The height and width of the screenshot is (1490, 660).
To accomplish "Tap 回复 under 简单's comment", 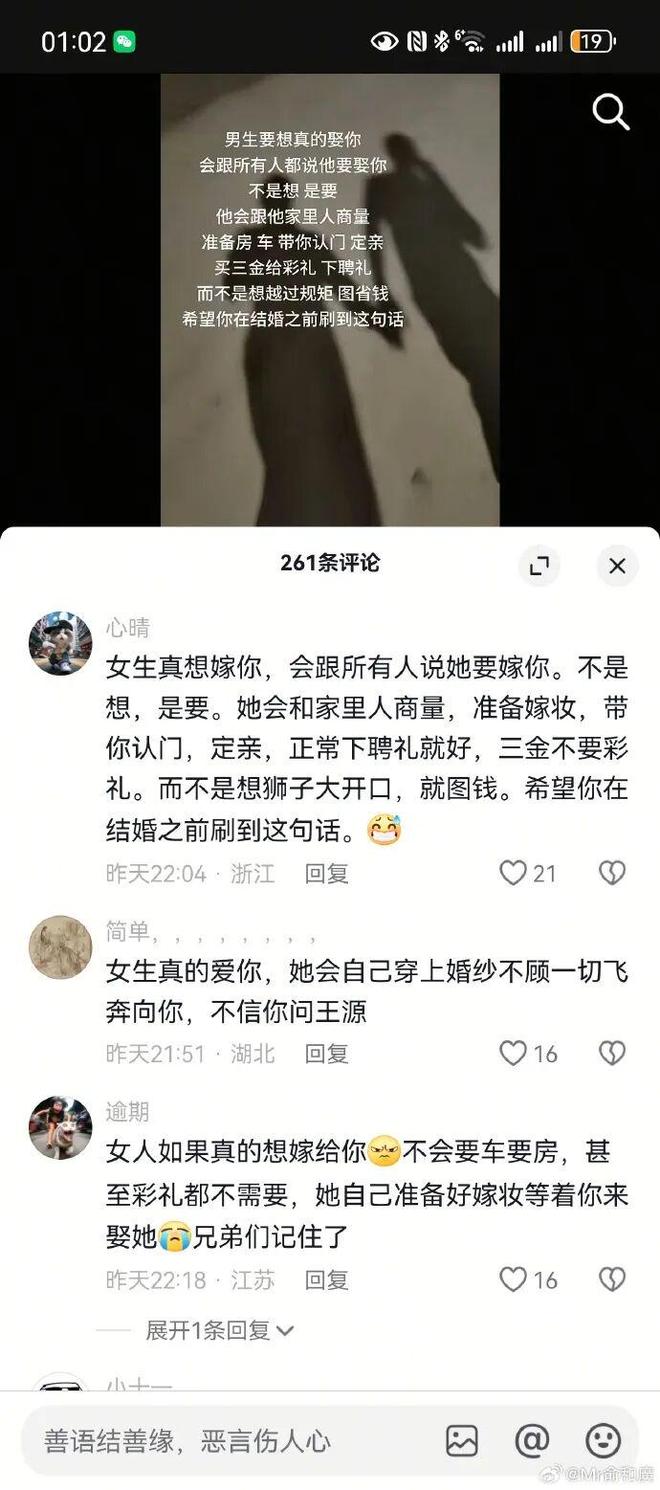I will [x=326, y=1053].
